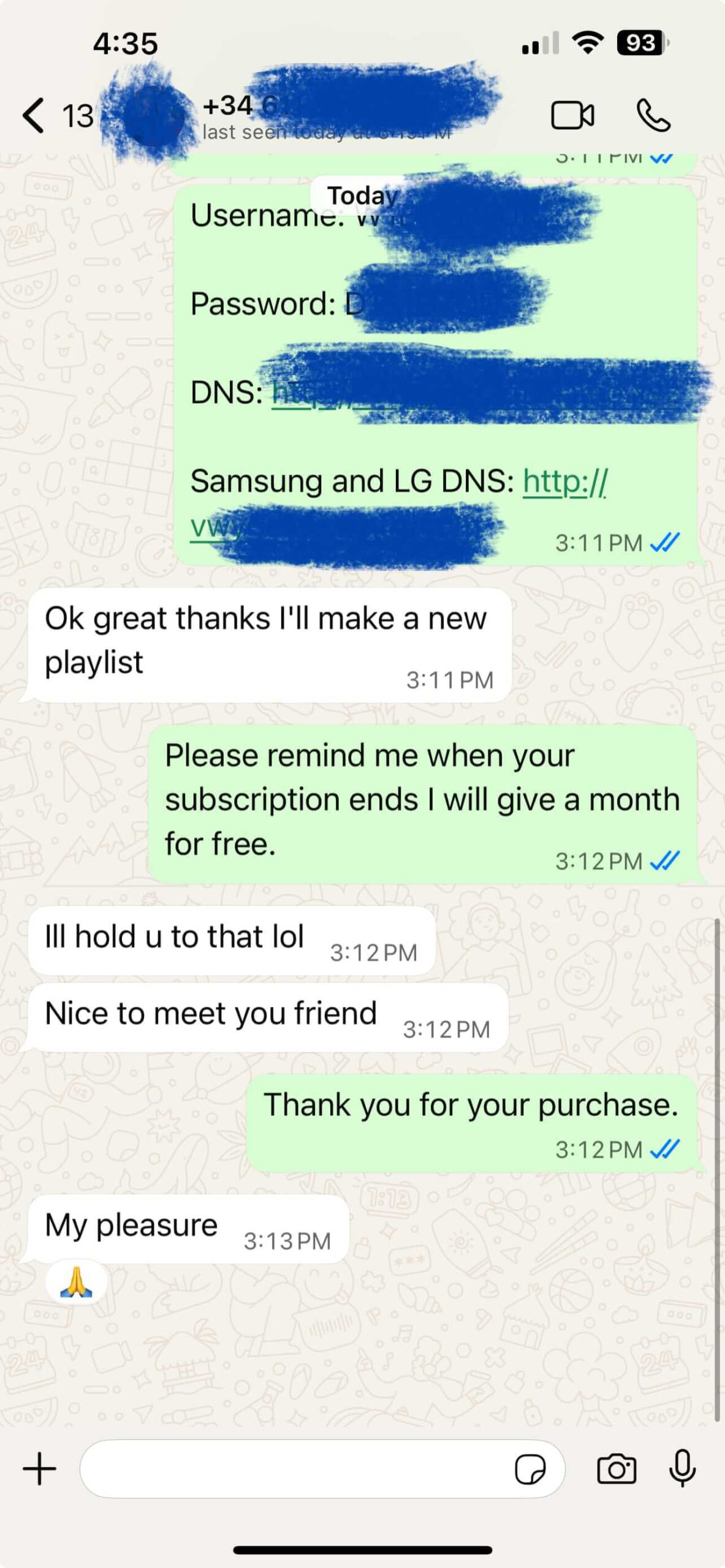Image resolution: width=725 pixels, height=1568 pixels.
Task: Open the Samsung and LG DNS http link
Action: click(564, 482)
